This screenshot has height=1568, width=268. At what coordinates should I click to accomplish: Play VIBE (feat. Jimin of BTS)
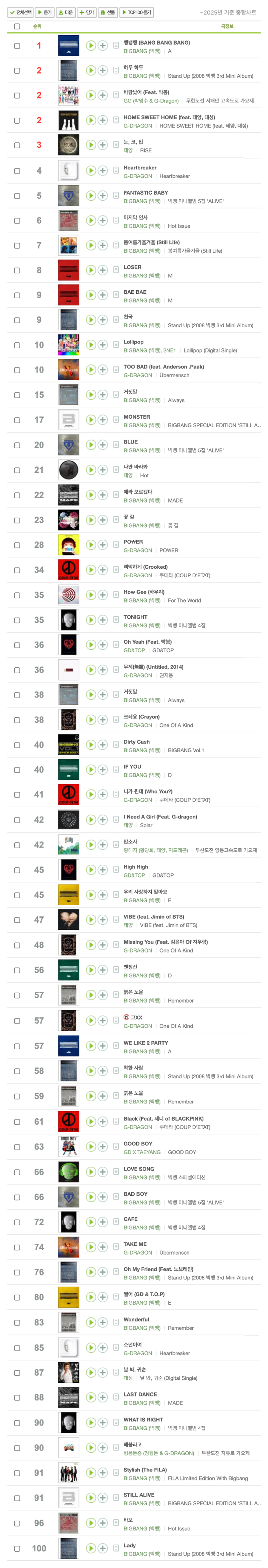[91, 920]
